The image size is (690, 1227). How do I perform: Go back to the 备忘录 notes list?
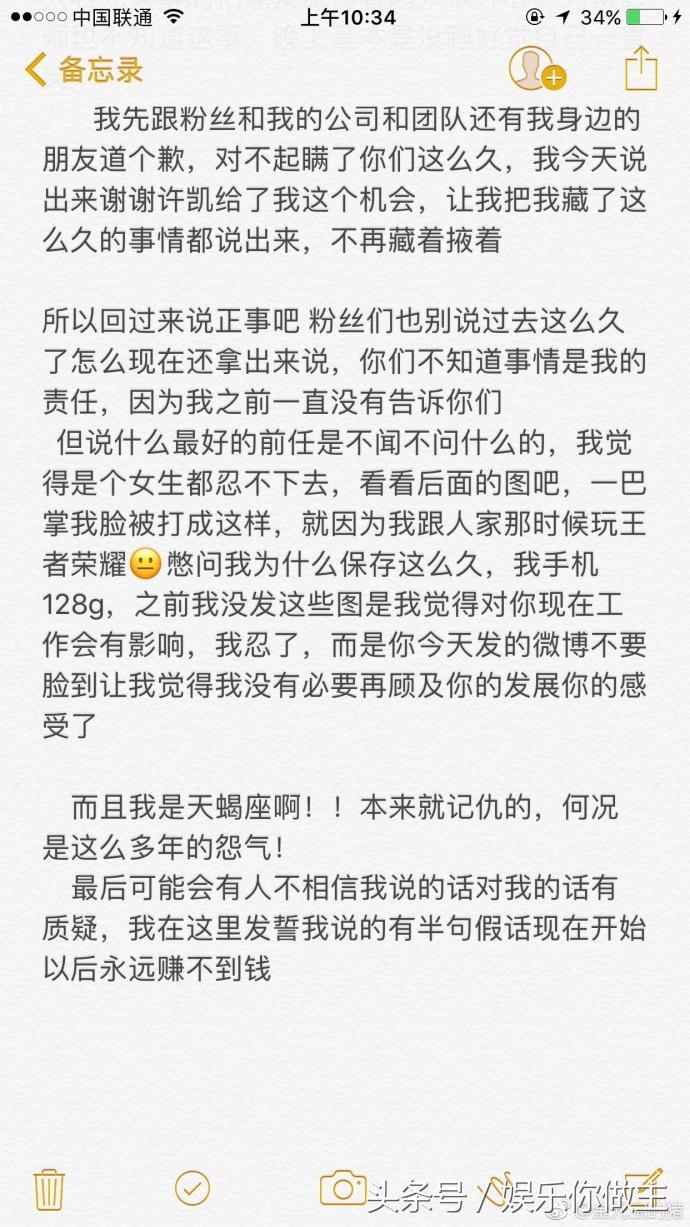pos(84,70)
